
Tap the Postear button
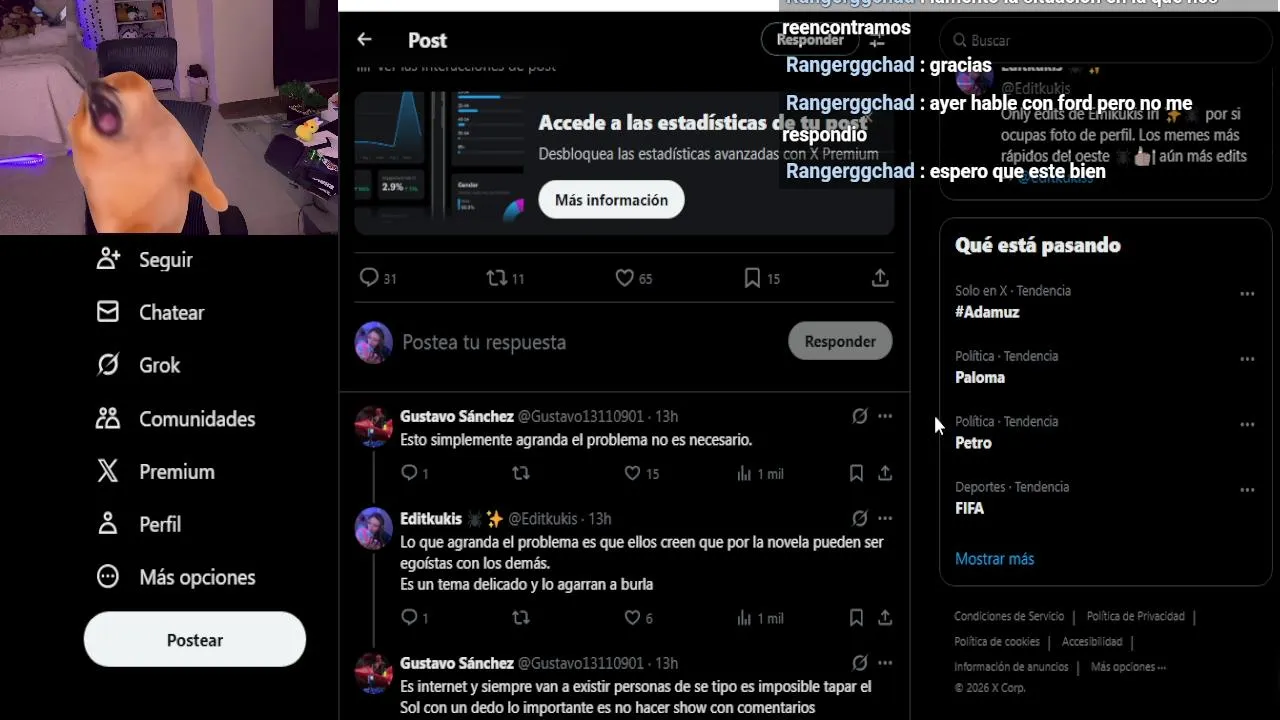pyautogui.click(x=195, y=640)
